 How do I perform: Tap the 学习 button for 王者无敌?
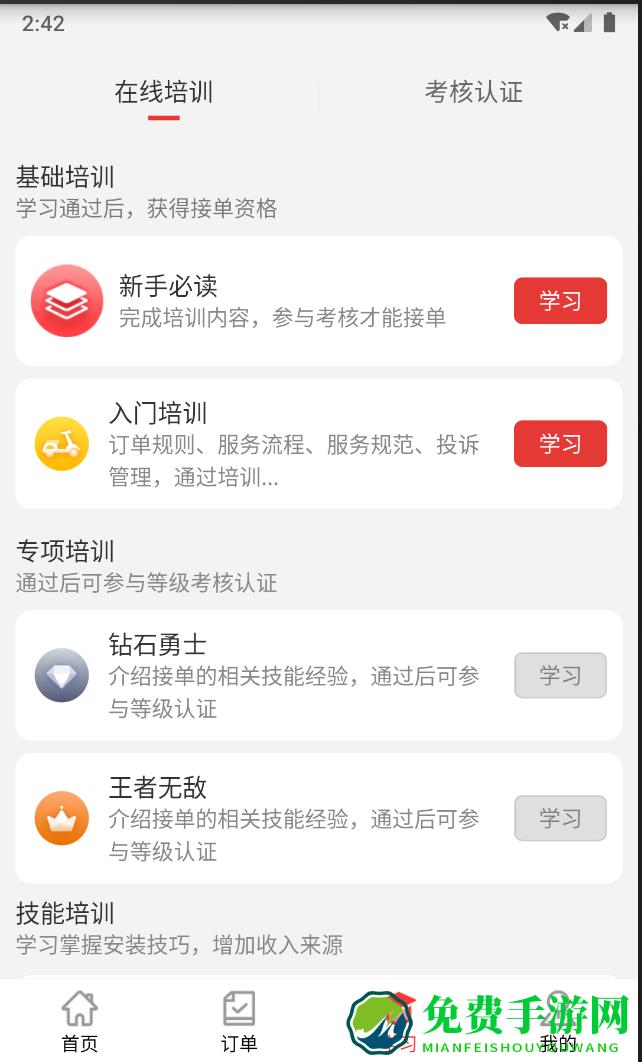(560, 818)
